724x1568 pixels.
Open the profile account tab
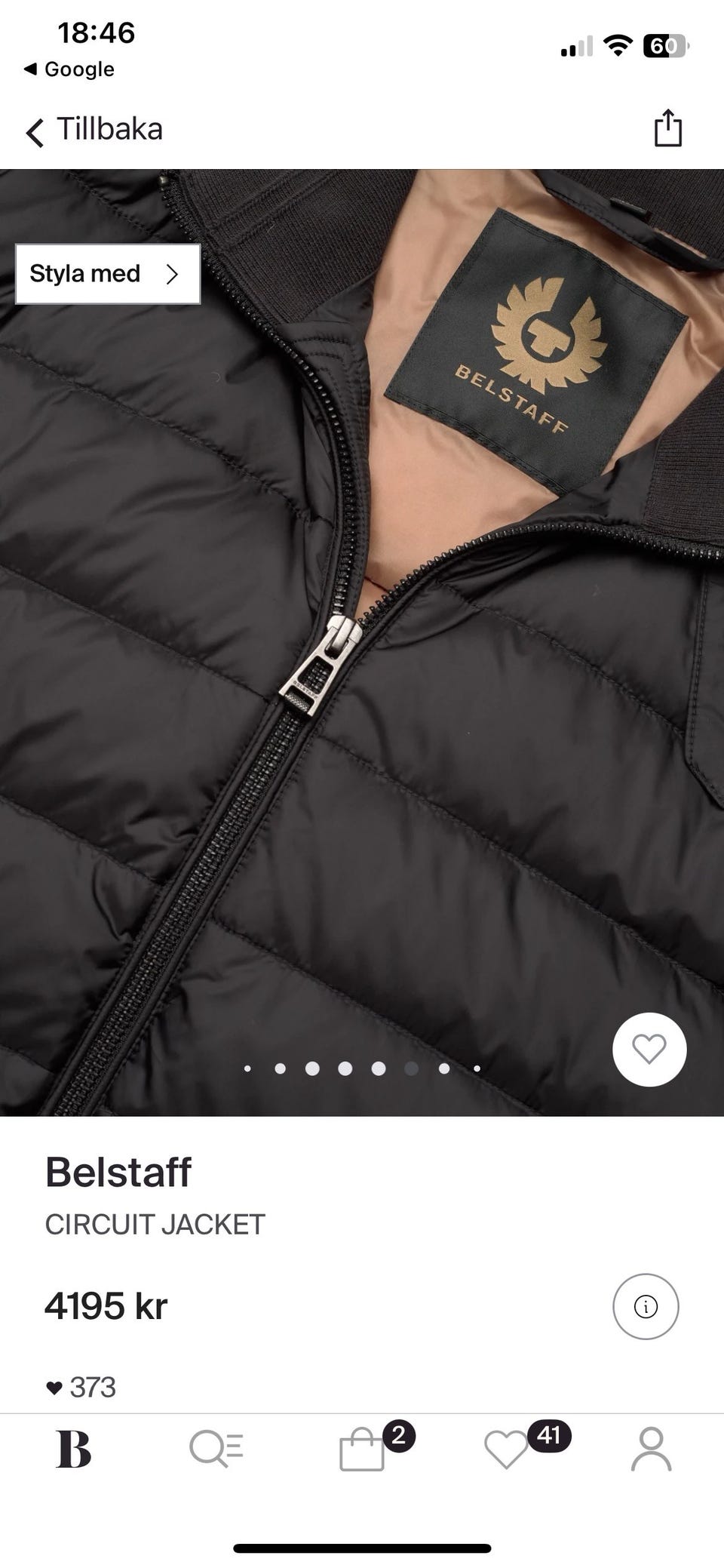[651, 1450]
